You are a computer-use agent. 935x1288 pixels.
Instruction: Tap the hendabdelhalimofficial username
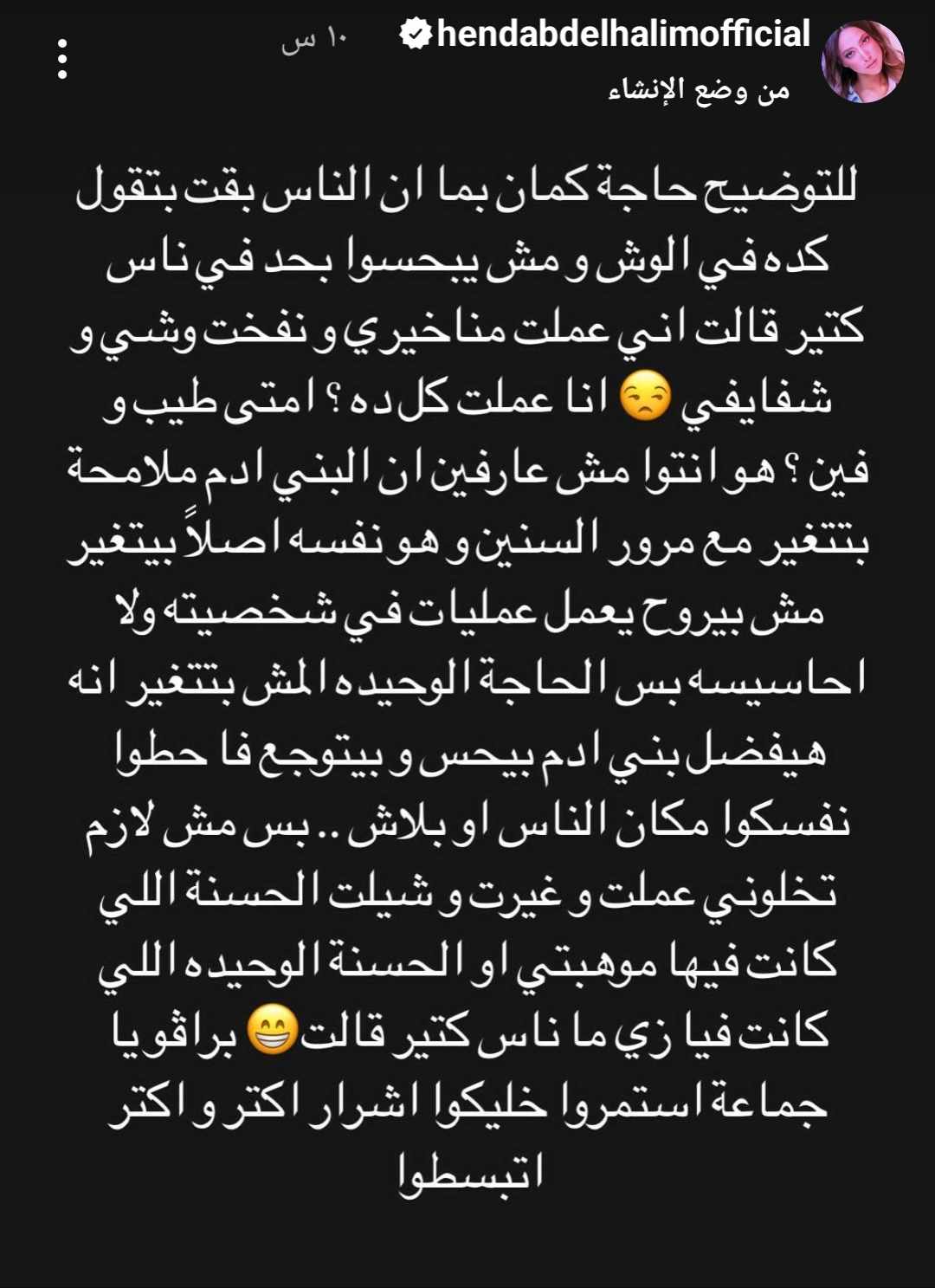tap(623, 35)
